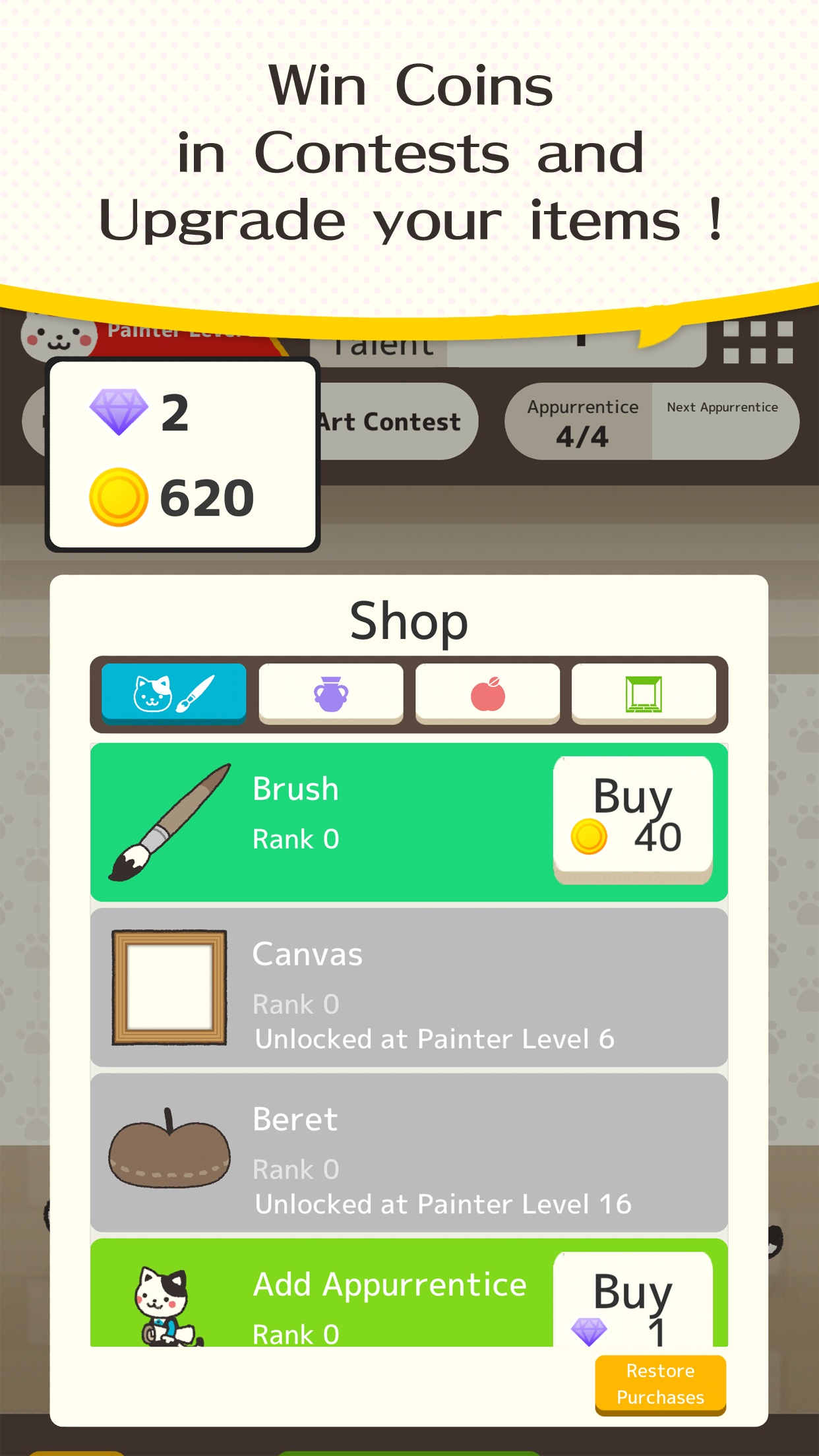Select the cat-and-brush tool shop tab
Viewport: 819px width, 1456px height.
point(173,692)
